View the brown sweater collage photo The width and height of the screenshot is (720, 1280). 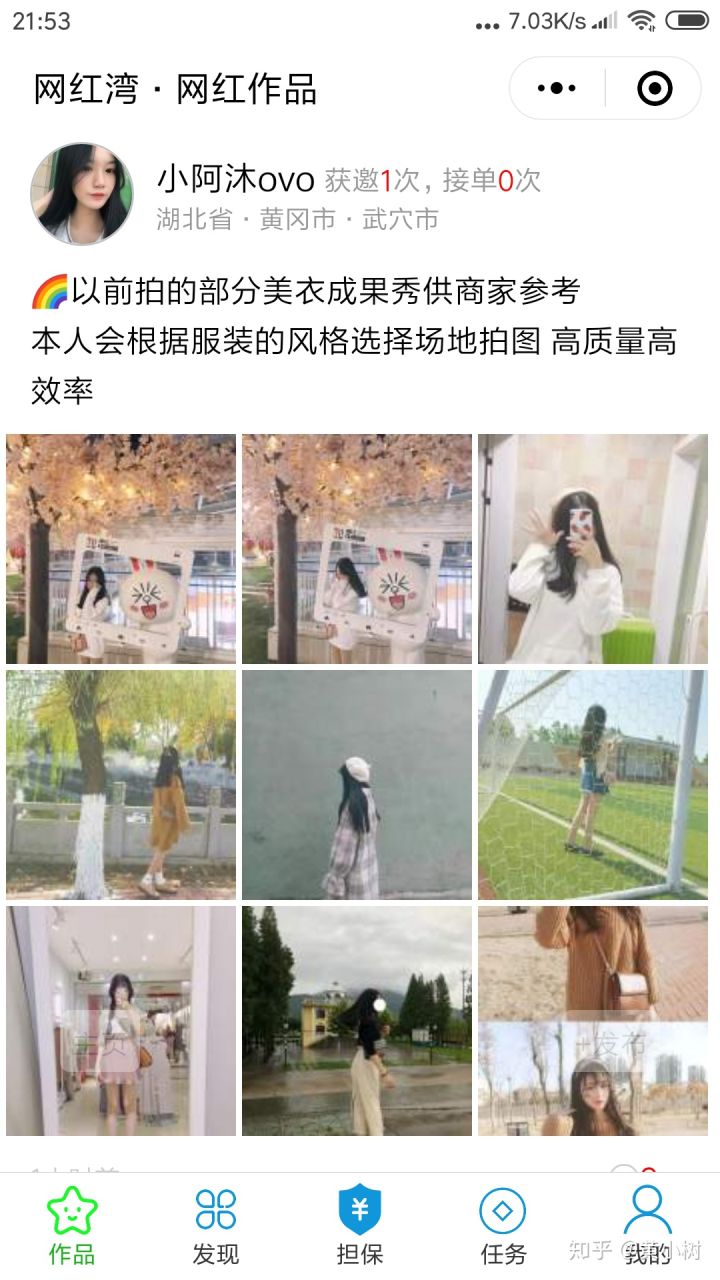[x=593, y=1021]
